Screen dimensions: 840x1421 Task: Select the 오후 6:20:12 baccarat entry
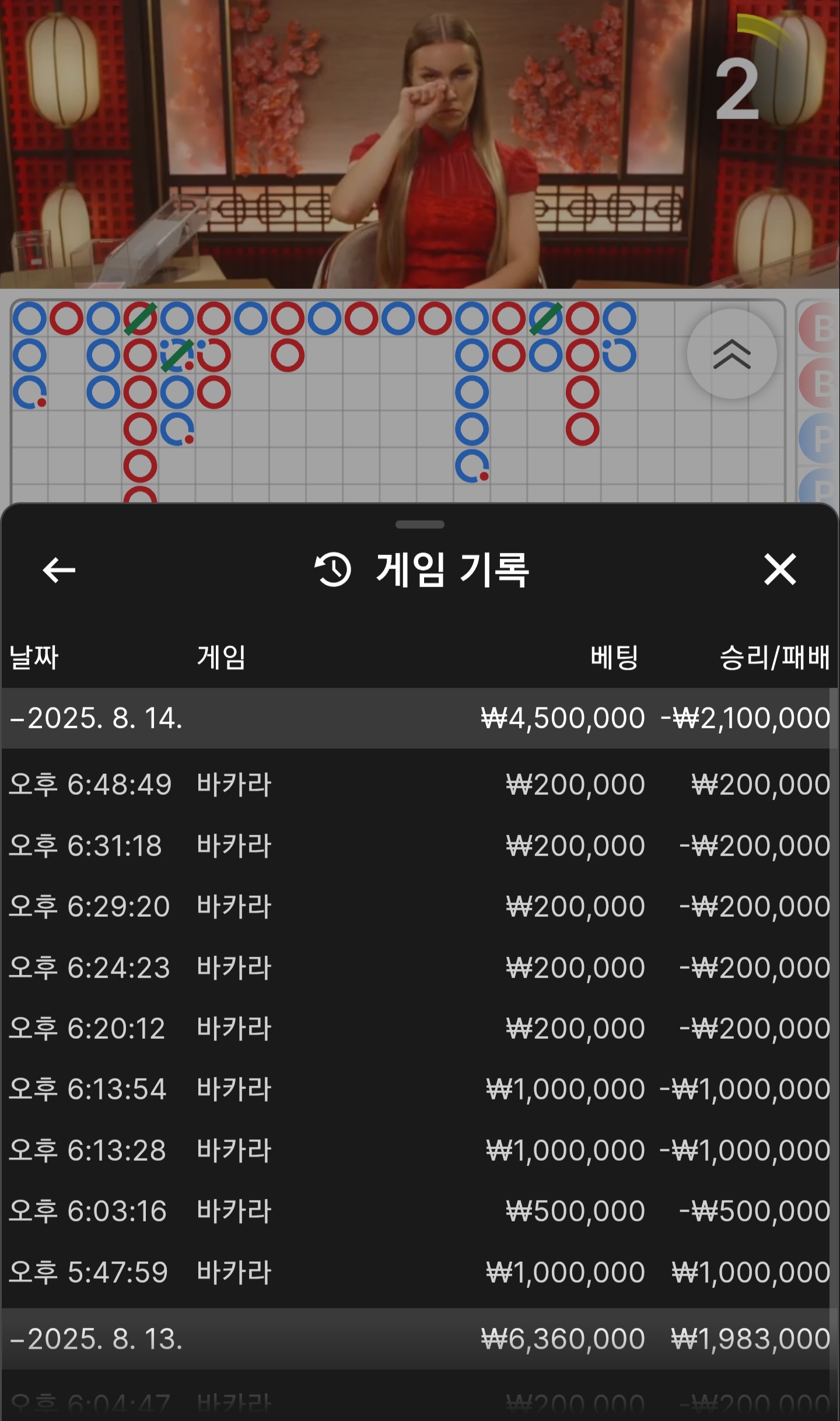(x=419, y=1028)
